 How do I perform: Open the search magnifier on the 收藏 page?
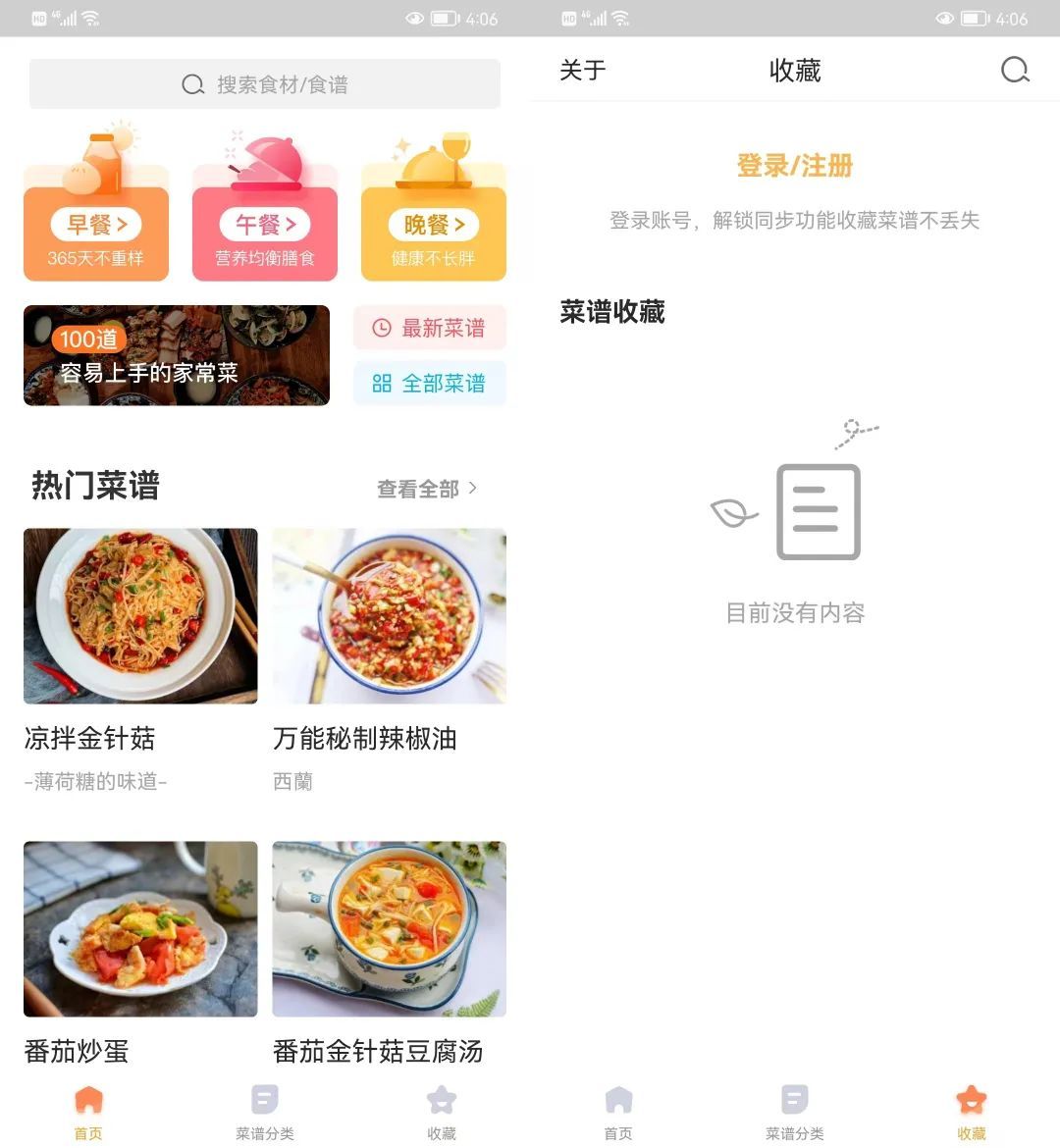[1015, 70]
